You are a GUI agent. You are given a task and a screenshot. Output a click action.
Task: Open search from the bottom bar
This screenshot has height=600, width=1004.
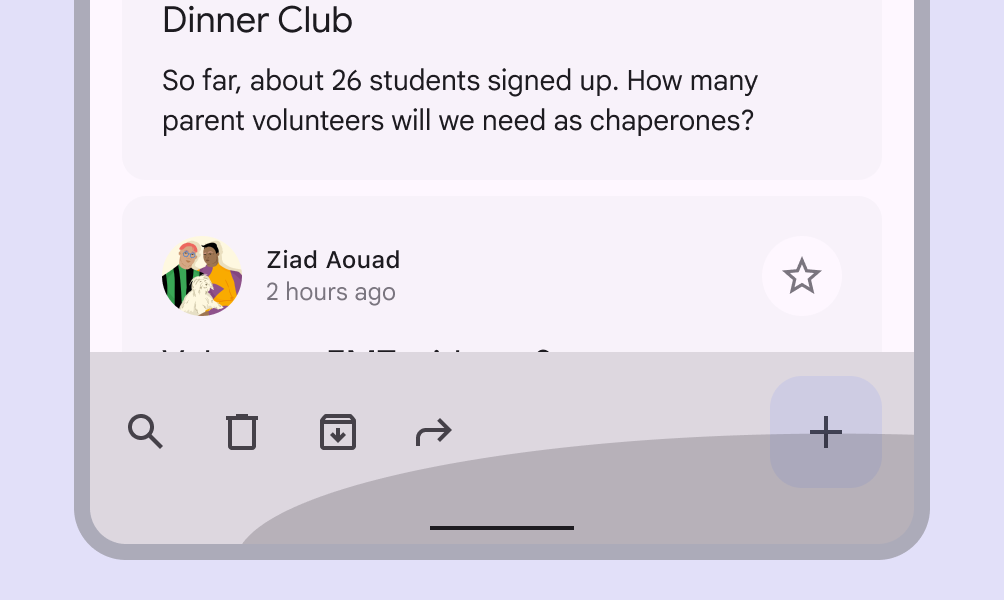point(145,432)
